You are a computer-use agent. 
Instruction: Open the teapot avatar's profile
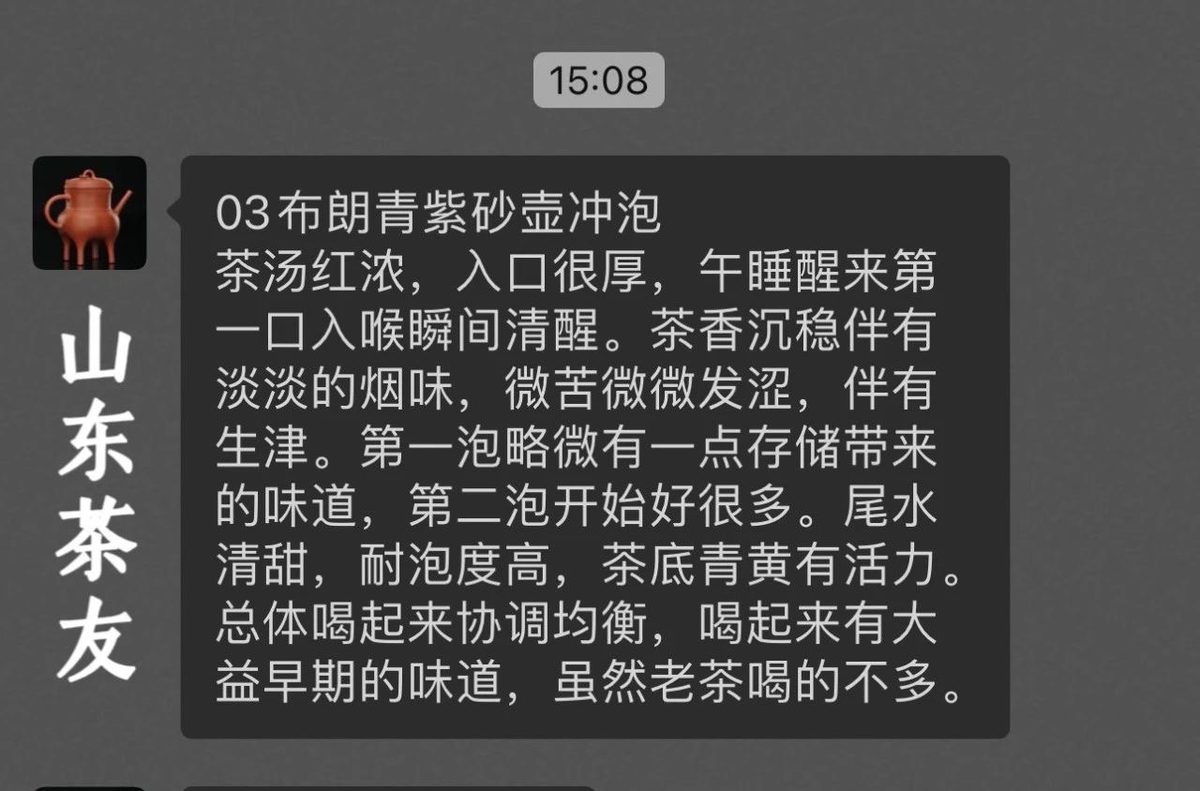[90, 213]
